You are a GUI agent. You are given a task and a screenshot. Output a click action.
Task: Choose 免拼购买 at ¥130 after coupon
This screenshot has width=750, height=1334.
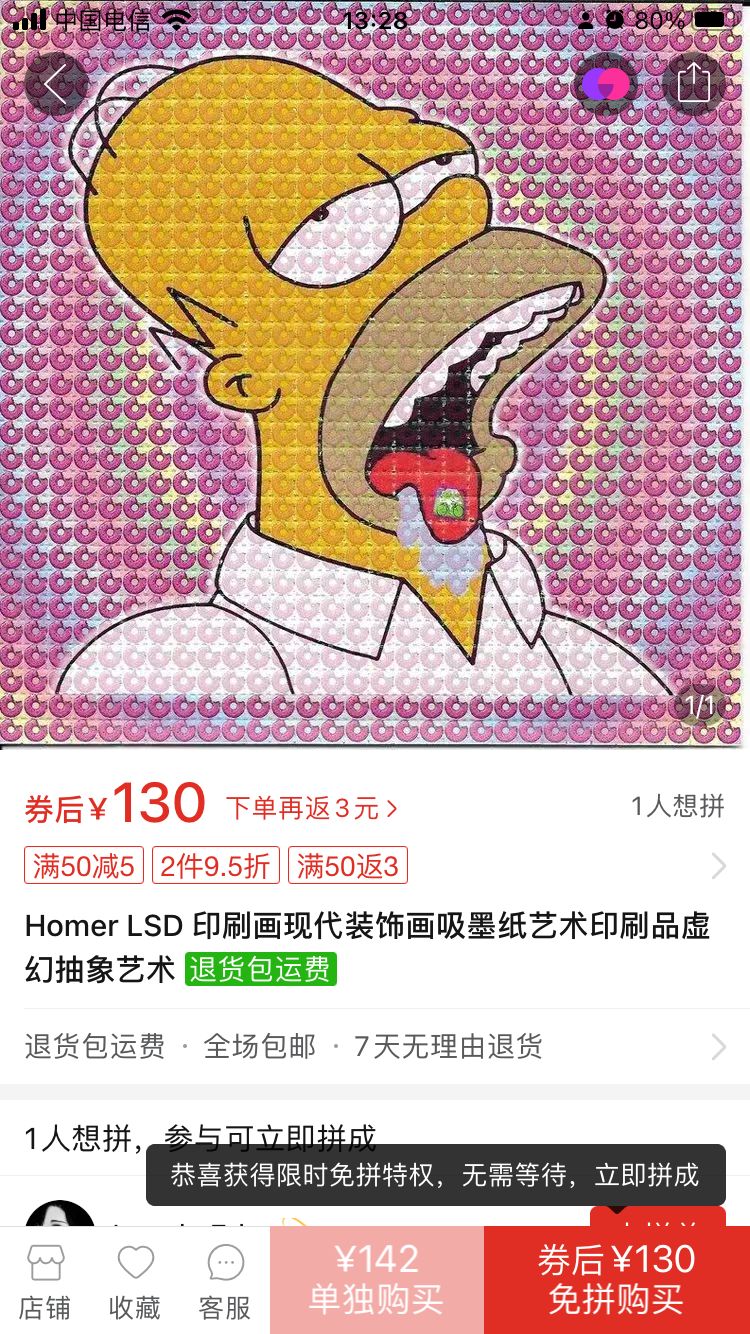[x=616, y=1280]
